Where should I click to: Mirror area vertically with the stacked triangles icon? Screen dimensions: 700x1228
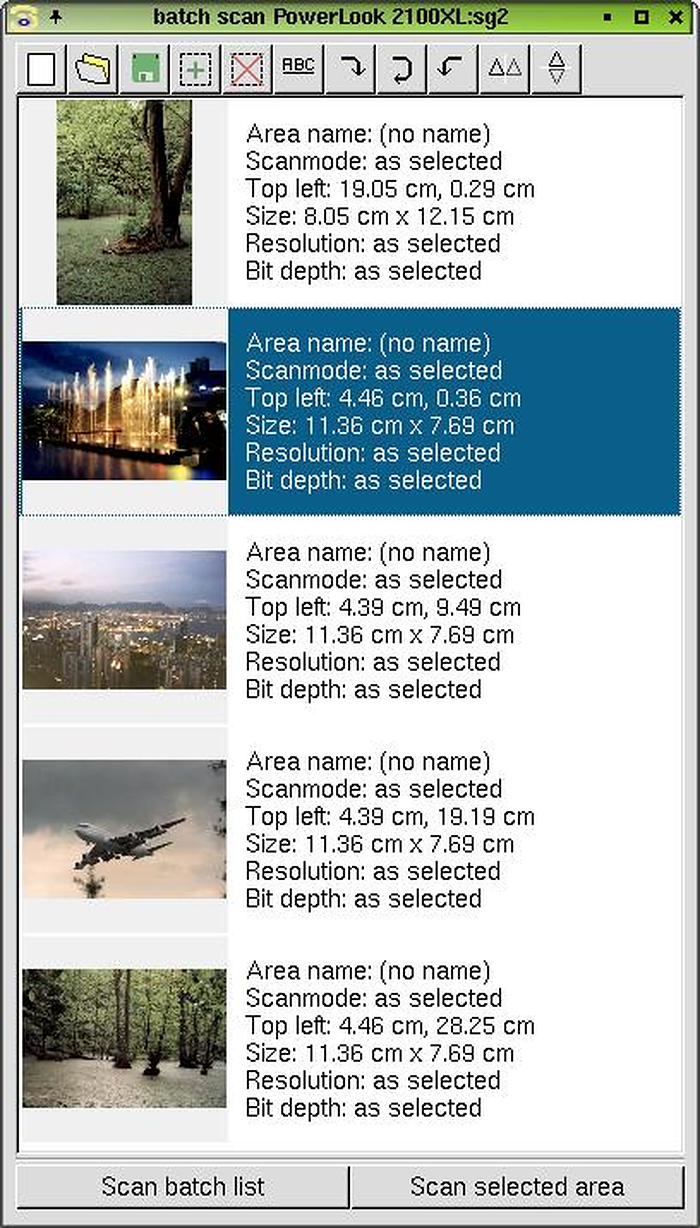(x=557, y=69)
